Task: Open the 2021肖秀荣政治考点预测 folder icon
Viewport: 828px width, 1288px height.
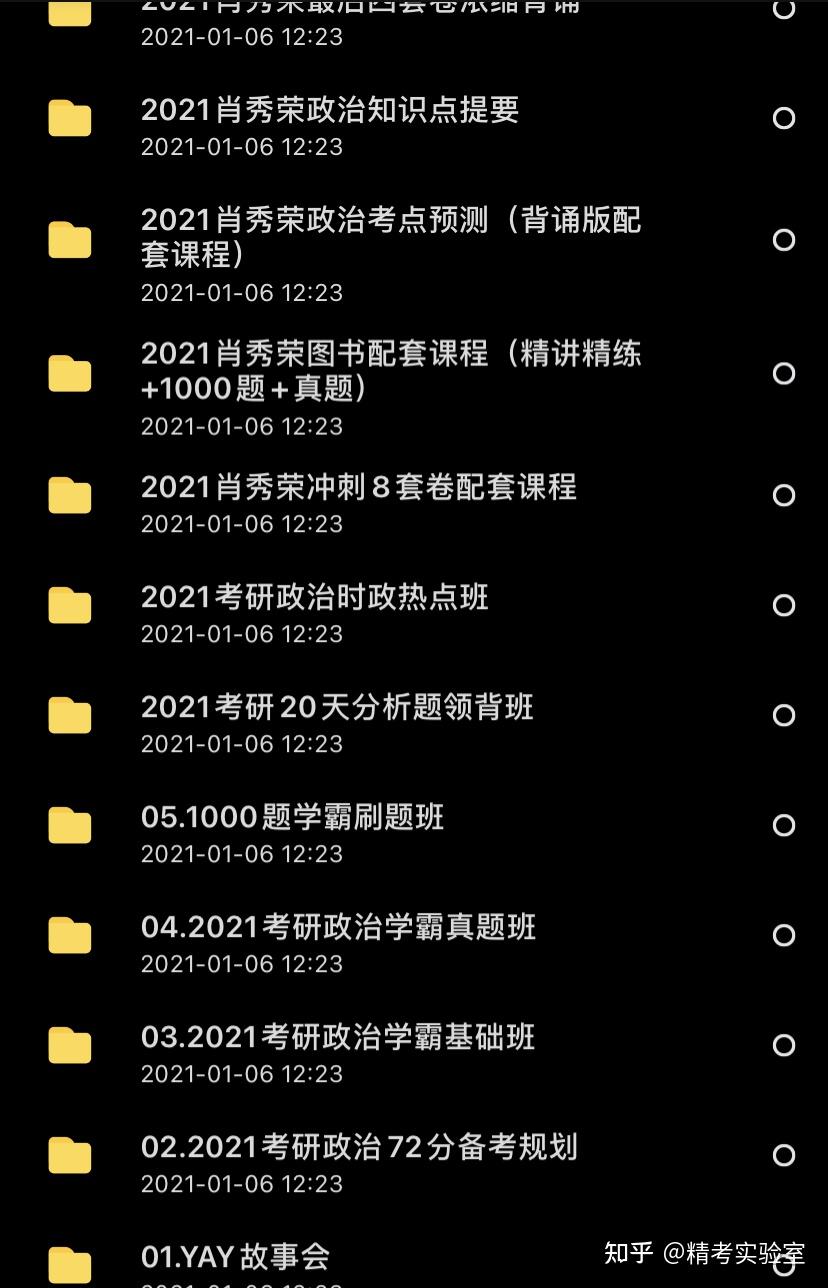Action: [68, 239]
